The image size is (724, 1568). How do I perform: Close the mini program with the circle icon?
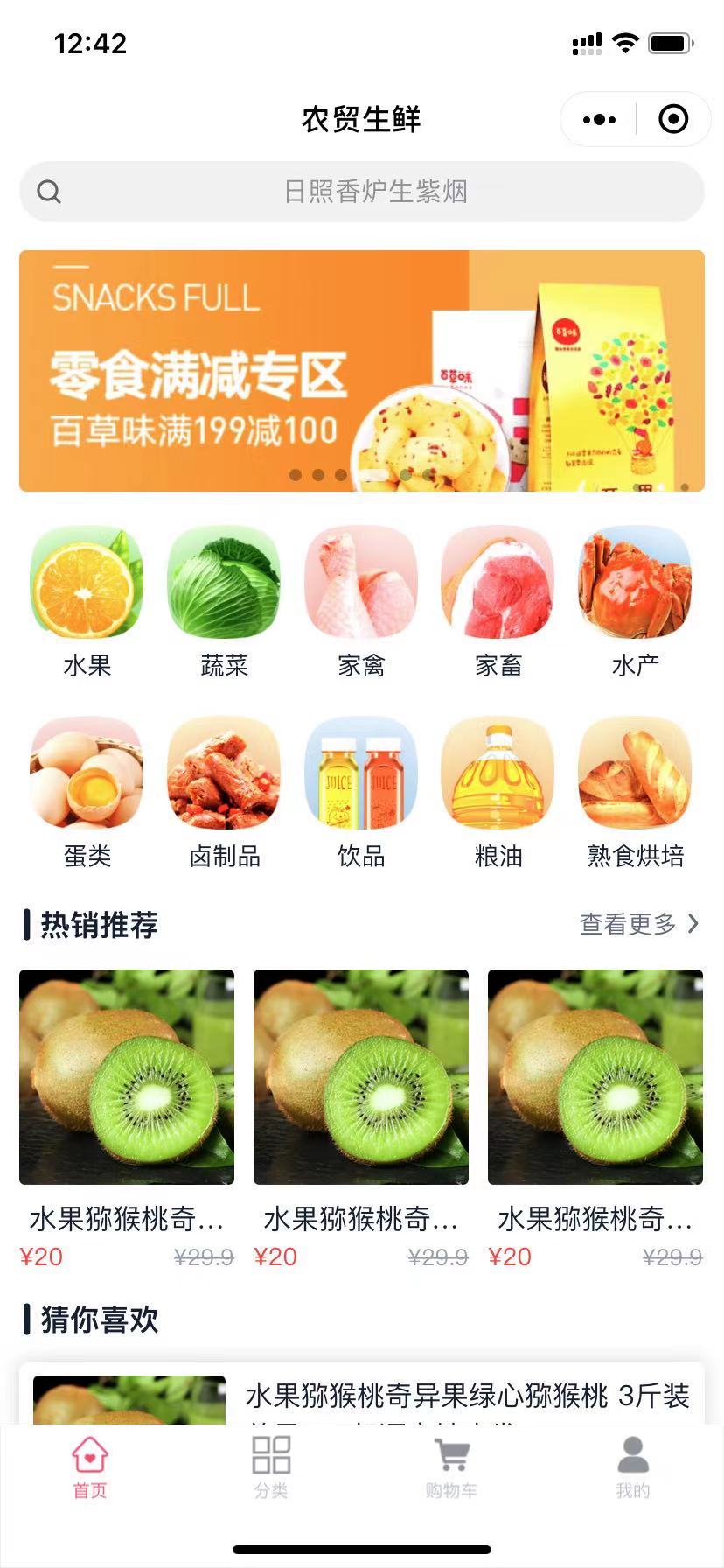point(672,119)
